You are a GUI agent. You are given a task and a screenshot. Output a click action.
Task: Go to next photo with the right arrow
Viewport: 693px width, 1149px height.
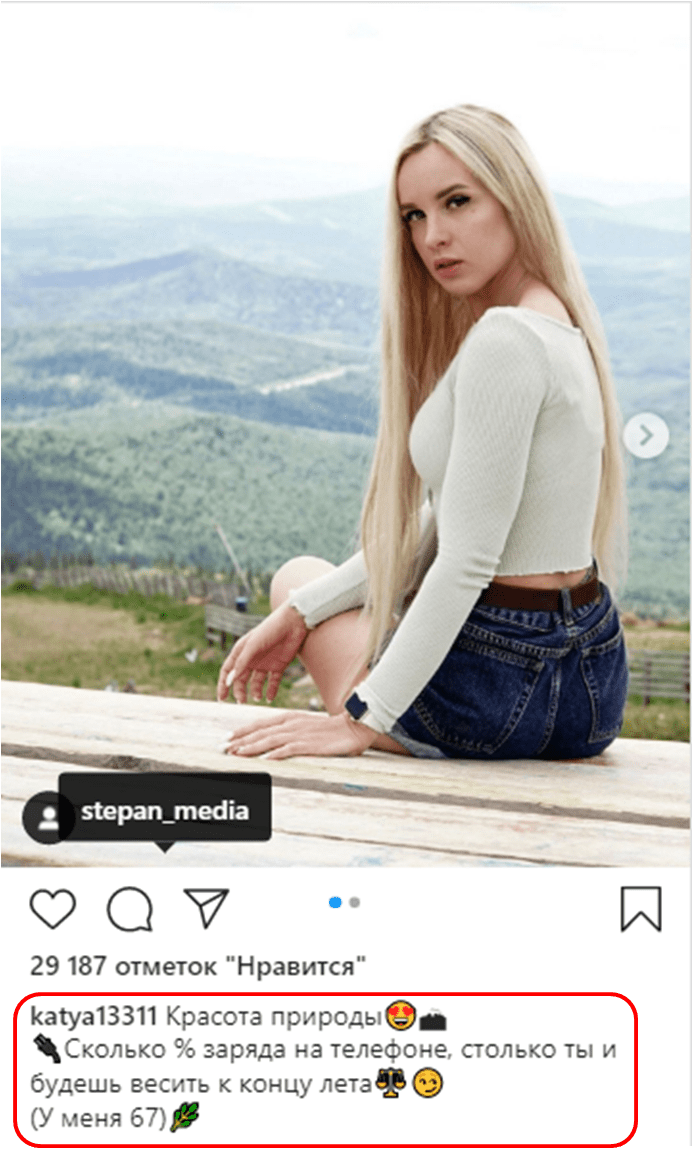tap(645, 436)
